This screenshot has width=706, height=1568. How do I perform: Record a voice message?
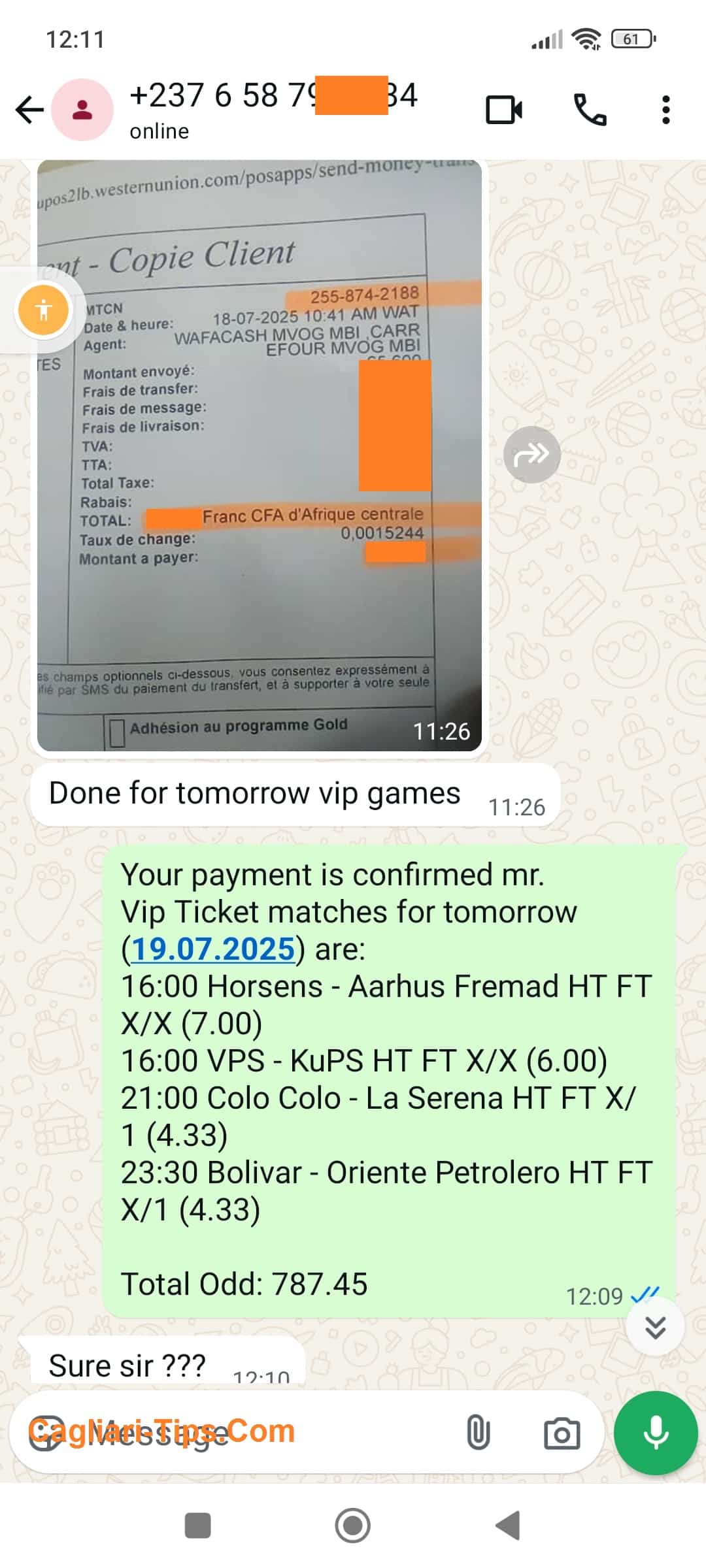tap(656, 1433)
